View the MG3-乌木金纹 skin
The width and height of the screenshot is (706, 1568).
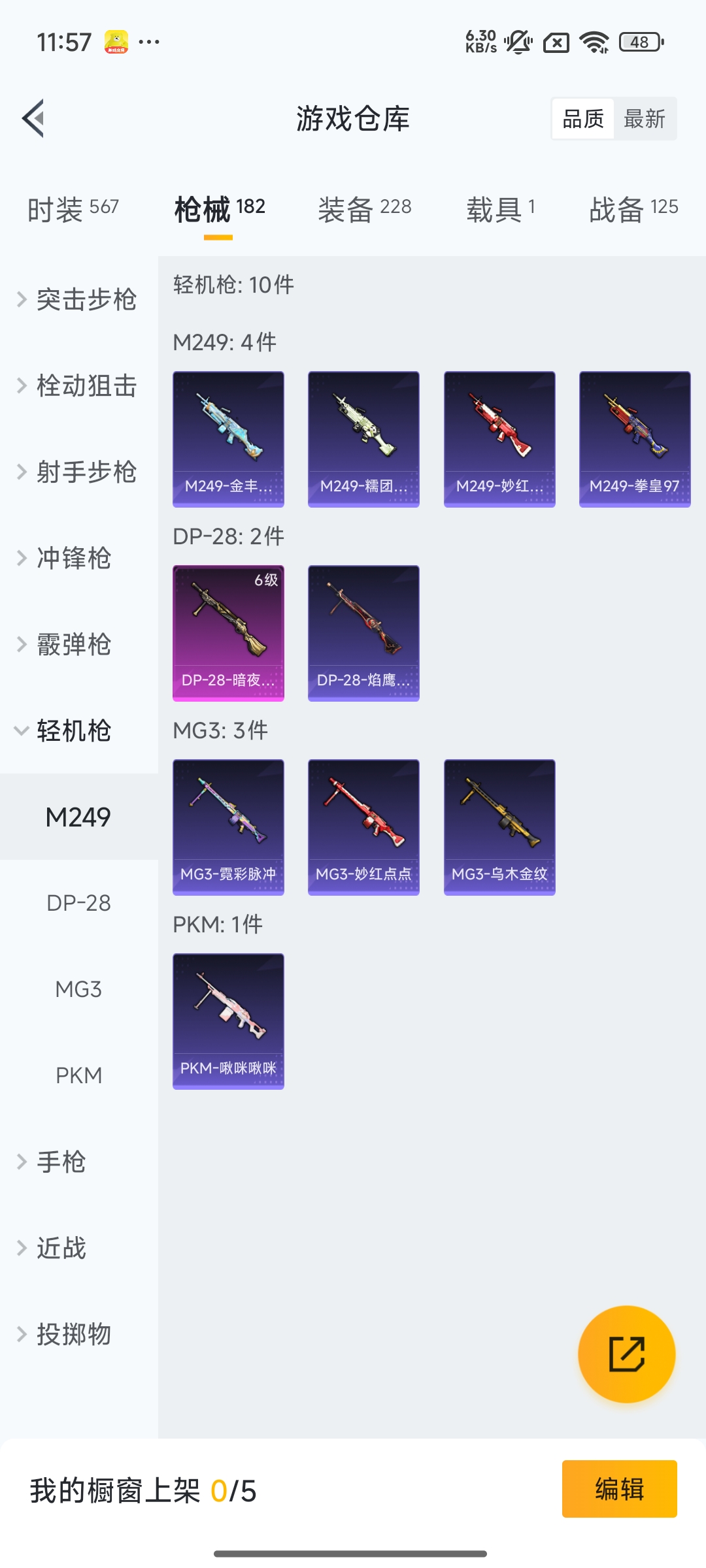[x=499, y=827]
